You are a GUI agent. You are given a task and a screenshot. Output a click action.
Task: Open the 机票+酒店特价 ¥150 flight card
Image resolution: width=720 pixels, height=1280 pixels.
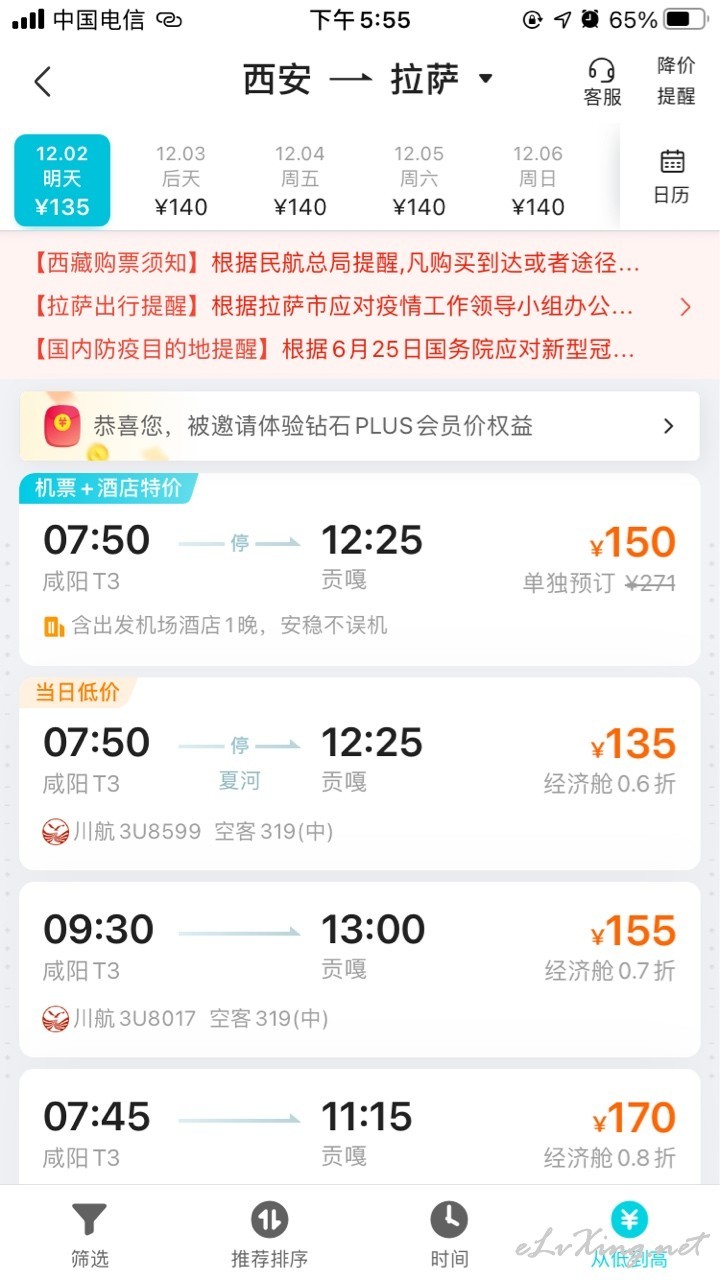360,569
